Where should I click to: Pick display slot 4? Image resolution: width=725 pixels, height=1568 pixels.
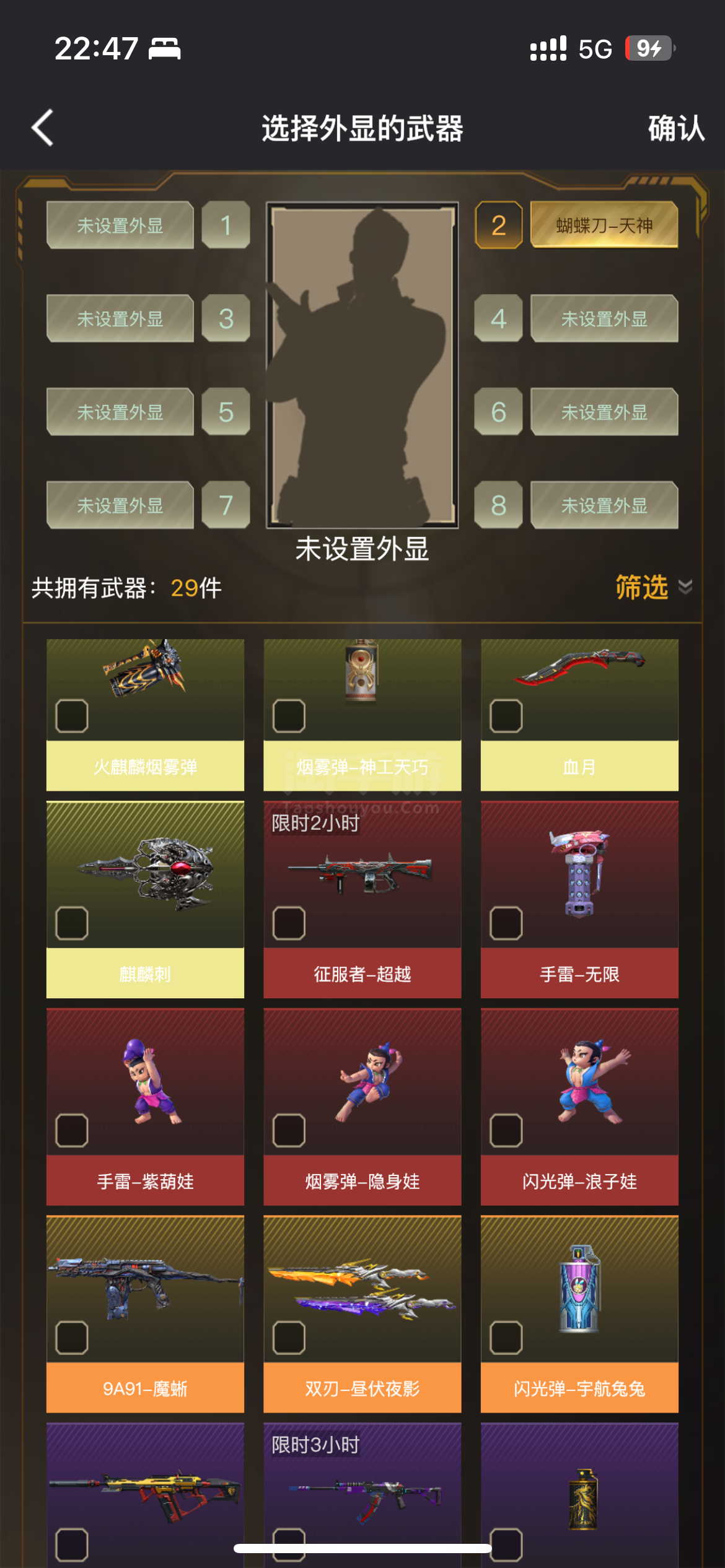(576, 318)
